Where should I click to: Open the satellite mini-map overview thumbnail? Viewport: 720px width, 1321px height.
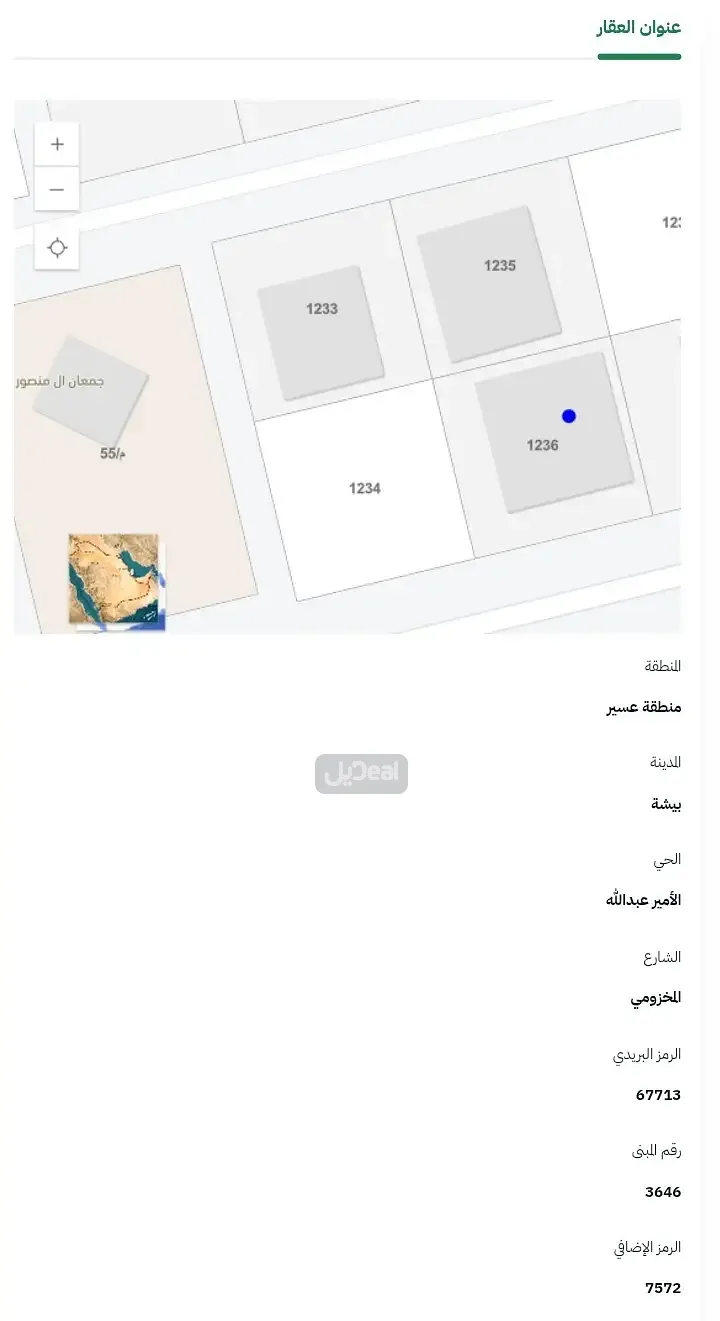pos(111,580)
